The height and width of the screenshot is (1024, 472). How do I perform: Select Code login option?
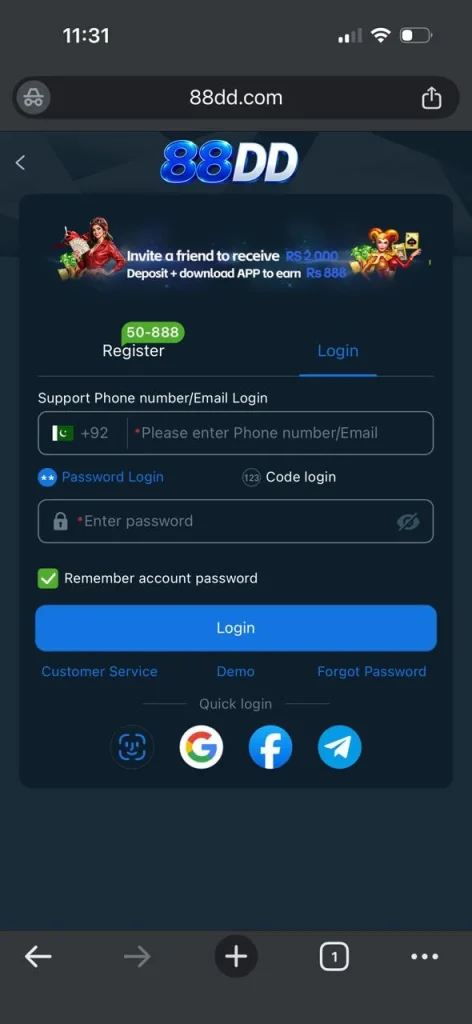289,477
